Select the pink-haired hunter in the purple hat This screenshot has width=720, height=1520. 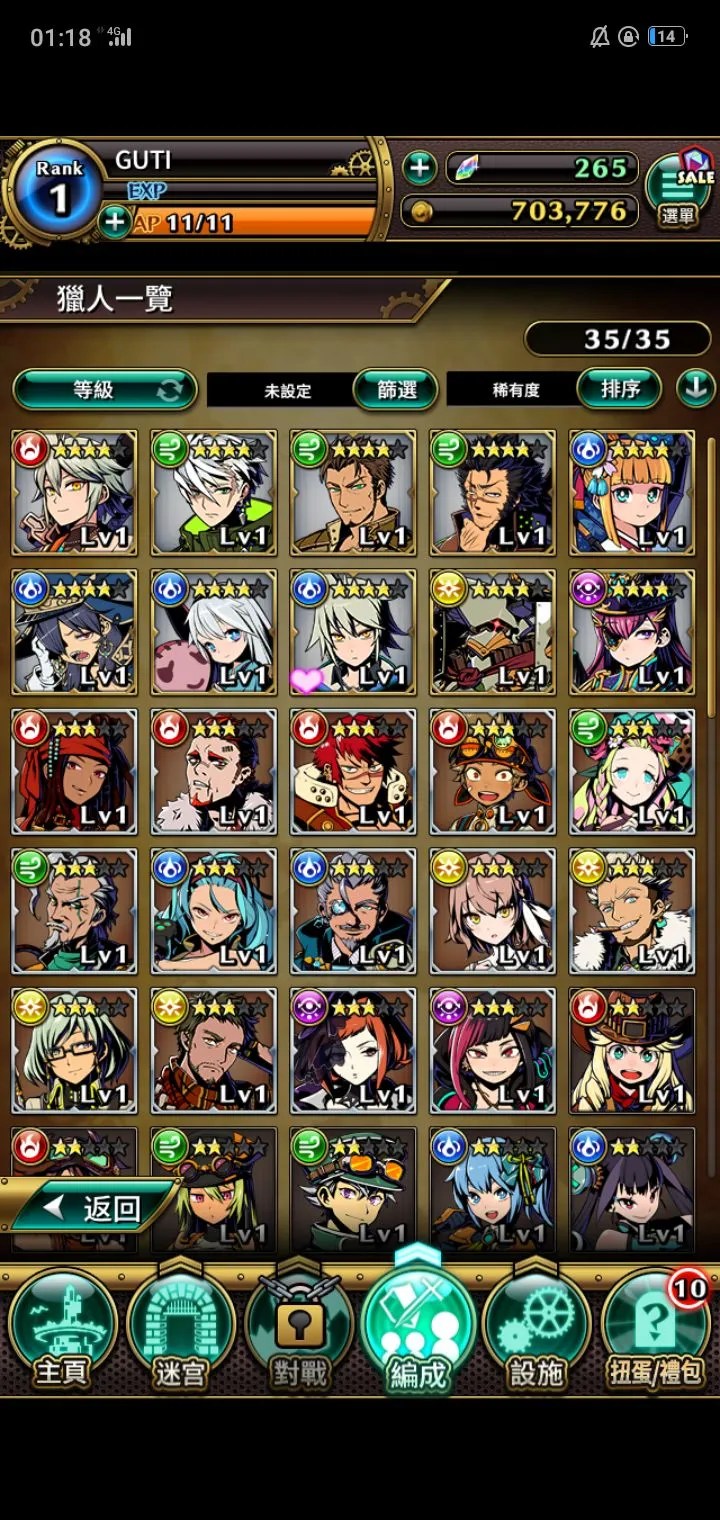632,633
